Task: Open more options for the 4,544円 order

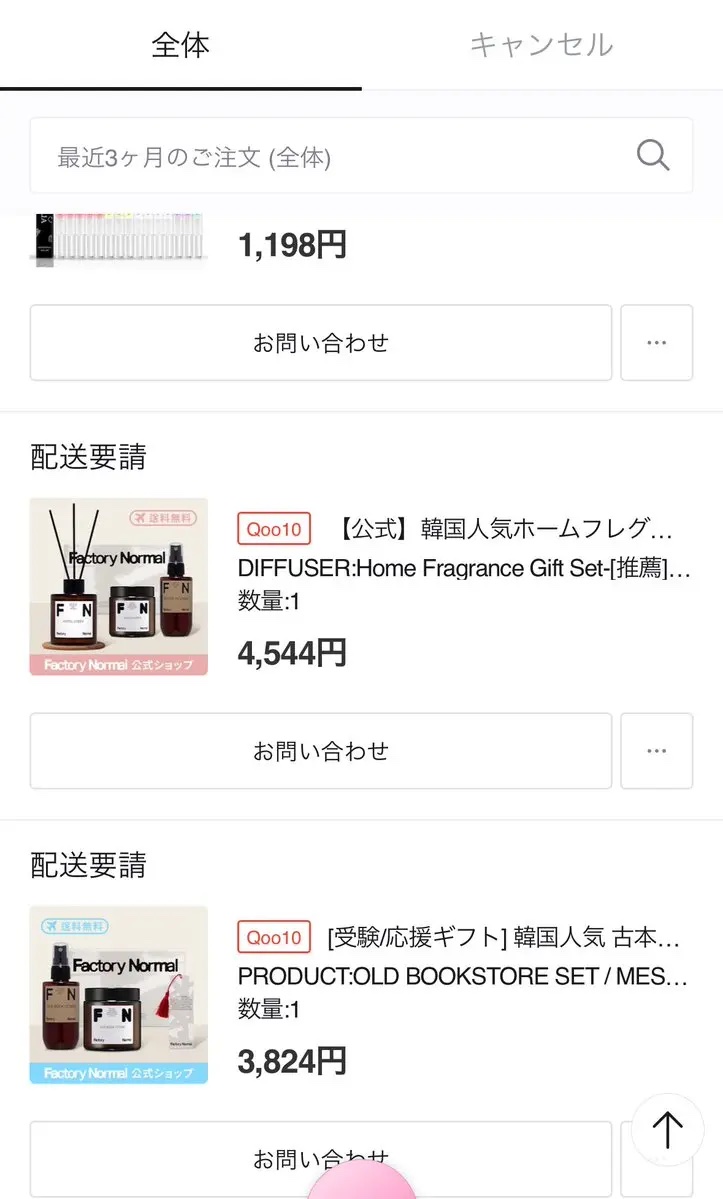Action: (656, 751)
